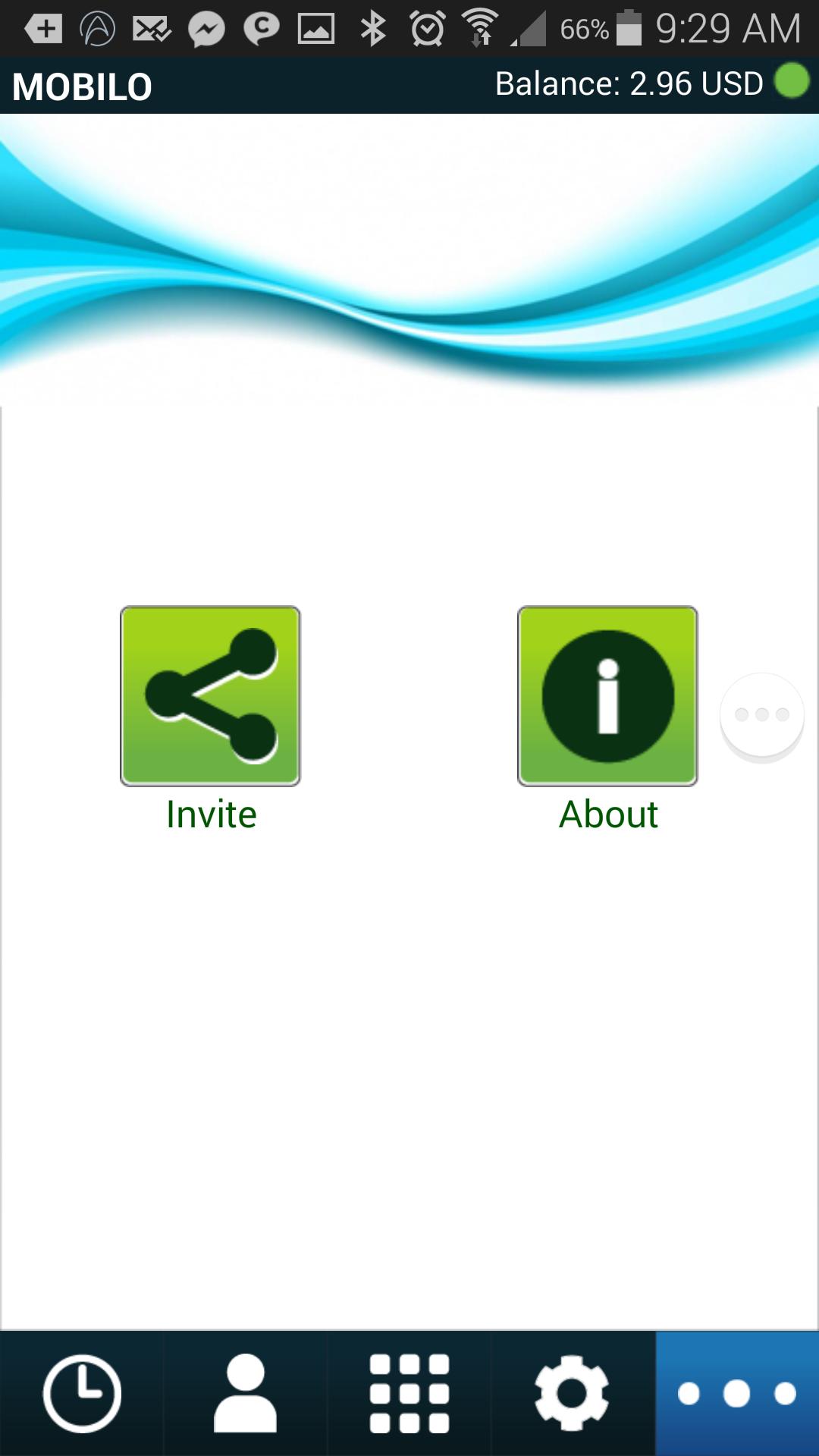
Task: Open the settings gear tab
Action: coord(573,1394)
